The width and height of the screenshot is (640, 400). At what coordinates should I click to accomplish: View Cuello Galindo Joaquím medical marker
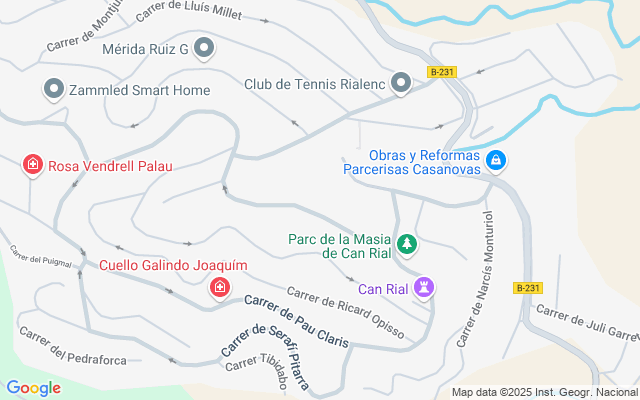click(x=219, y=288)
